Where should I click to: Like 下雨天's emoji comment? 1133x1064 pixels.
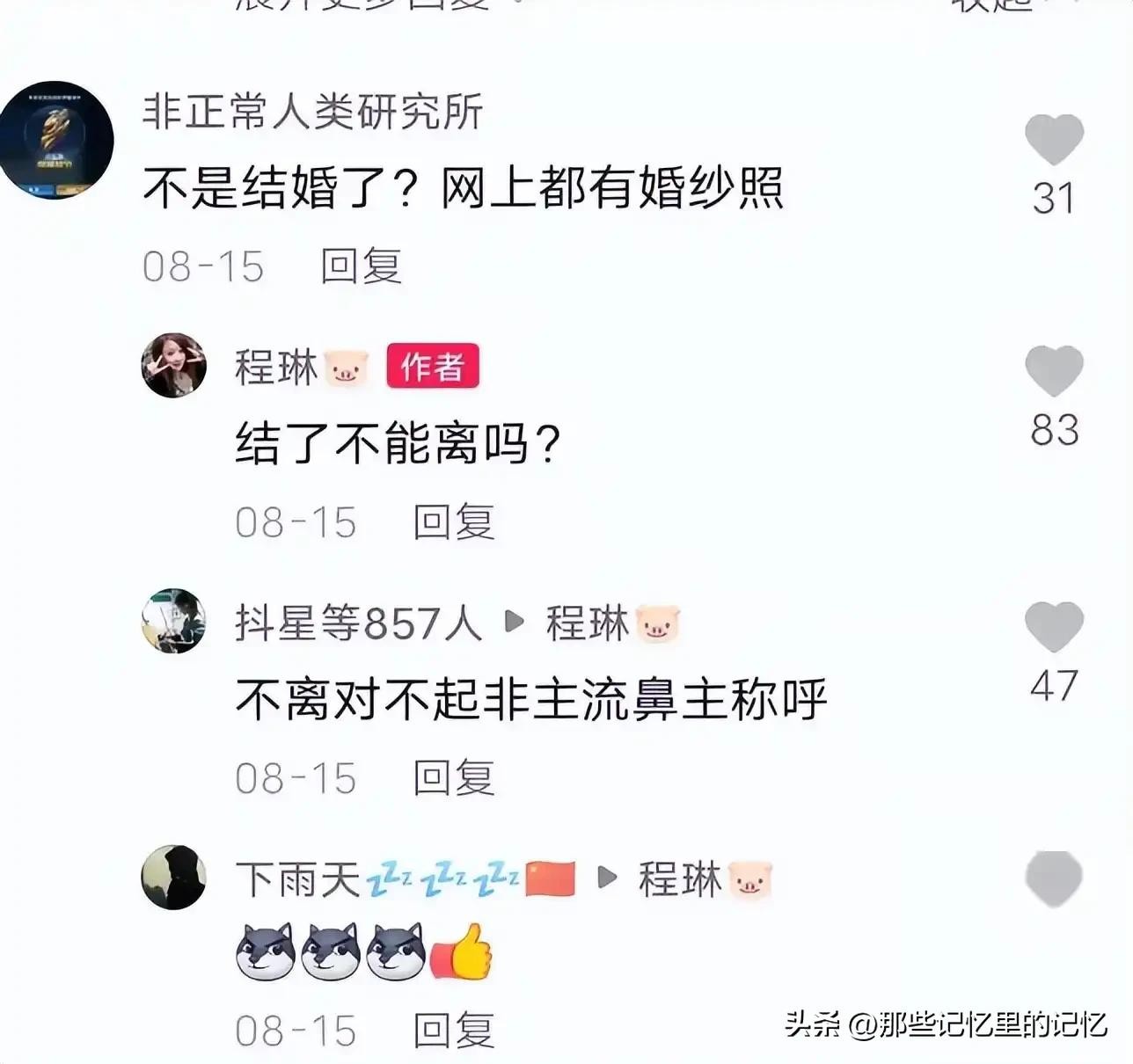(1053, 878)
